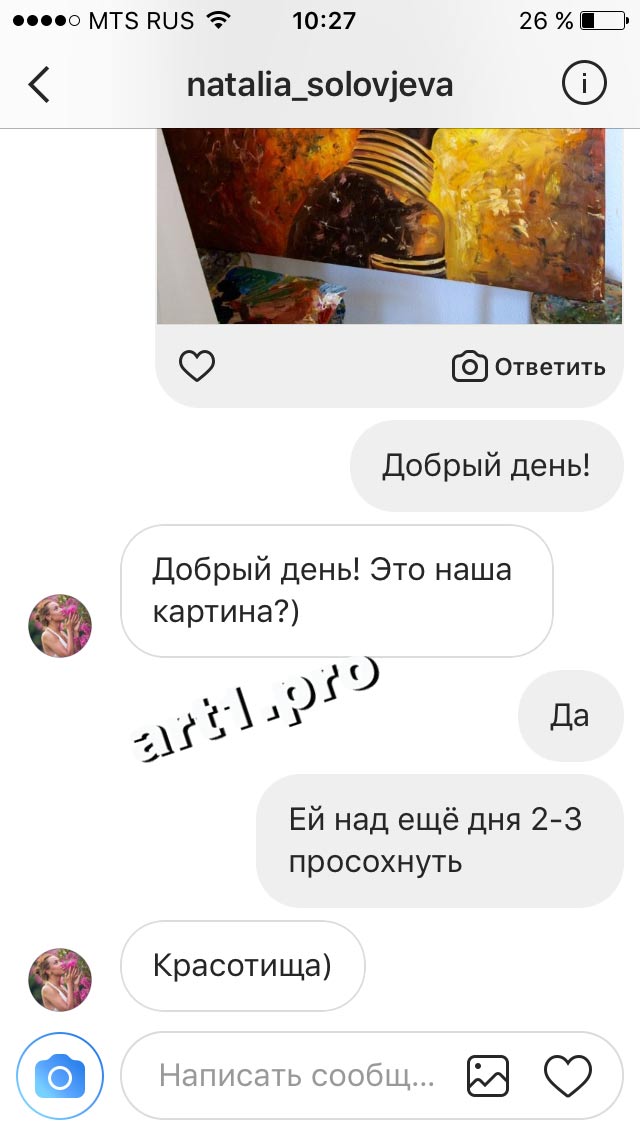Open the sender's avatar next to Красотища
Screen dimensions: 640x1136
point(60,979)
